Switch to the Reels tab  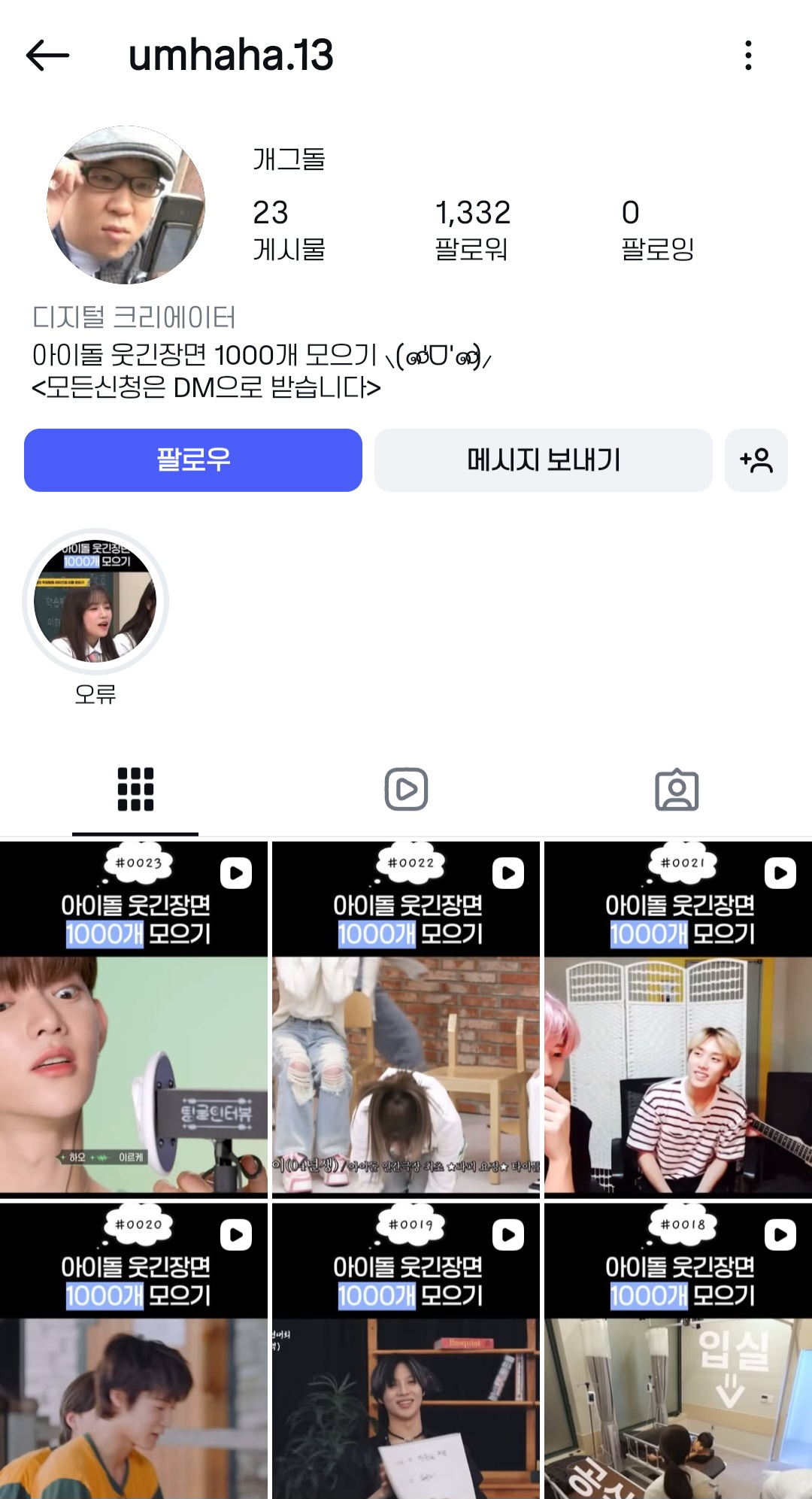click(x=406, y=790)
